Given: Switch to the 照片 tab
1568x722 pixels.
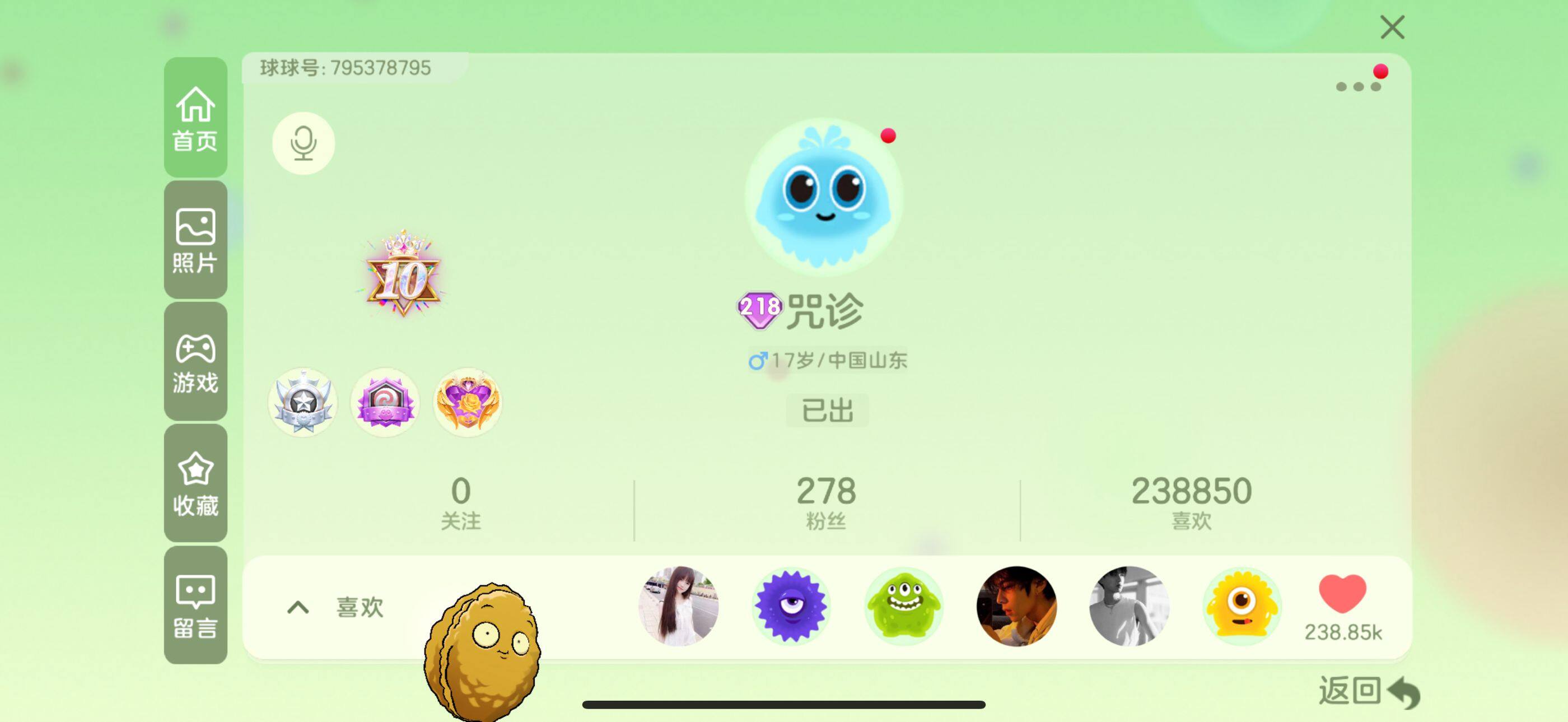Looking at the screenshot, I should point(195,239).
